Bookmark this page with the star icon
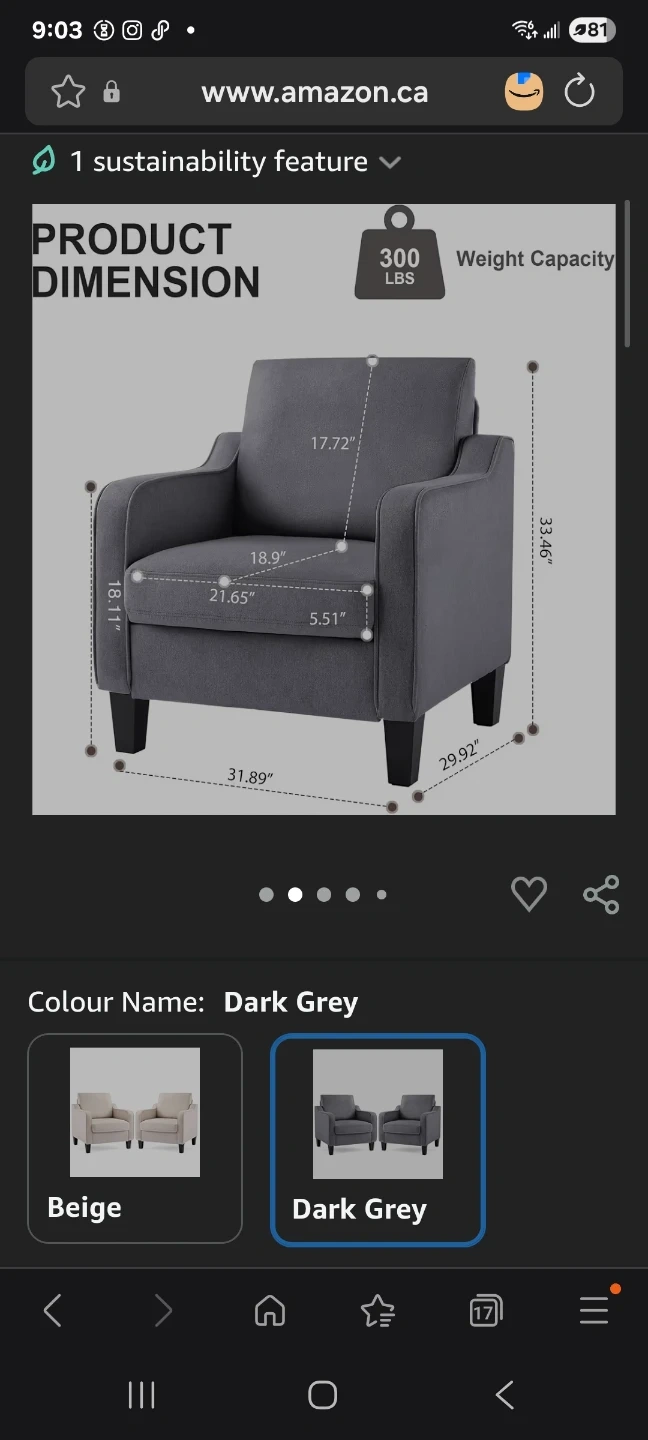Screen dimensions: 648x1440 pyautogui.click(x=68, y=92)
